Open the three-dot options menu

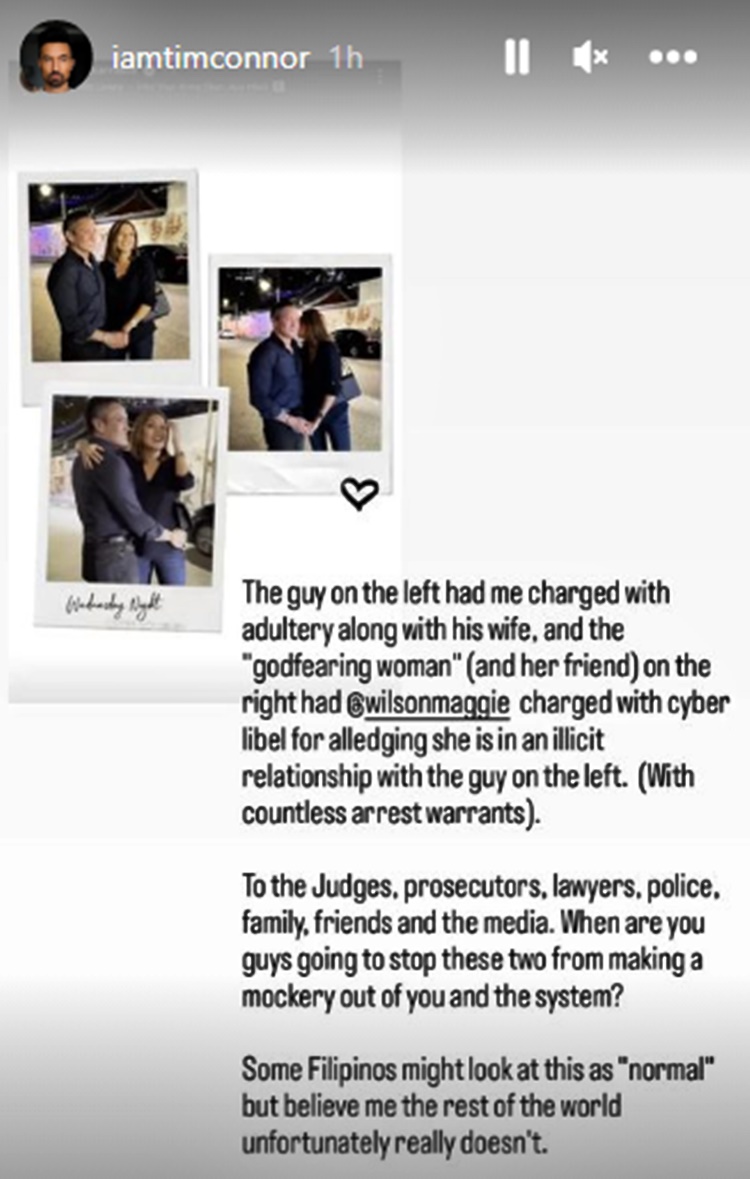671,58
